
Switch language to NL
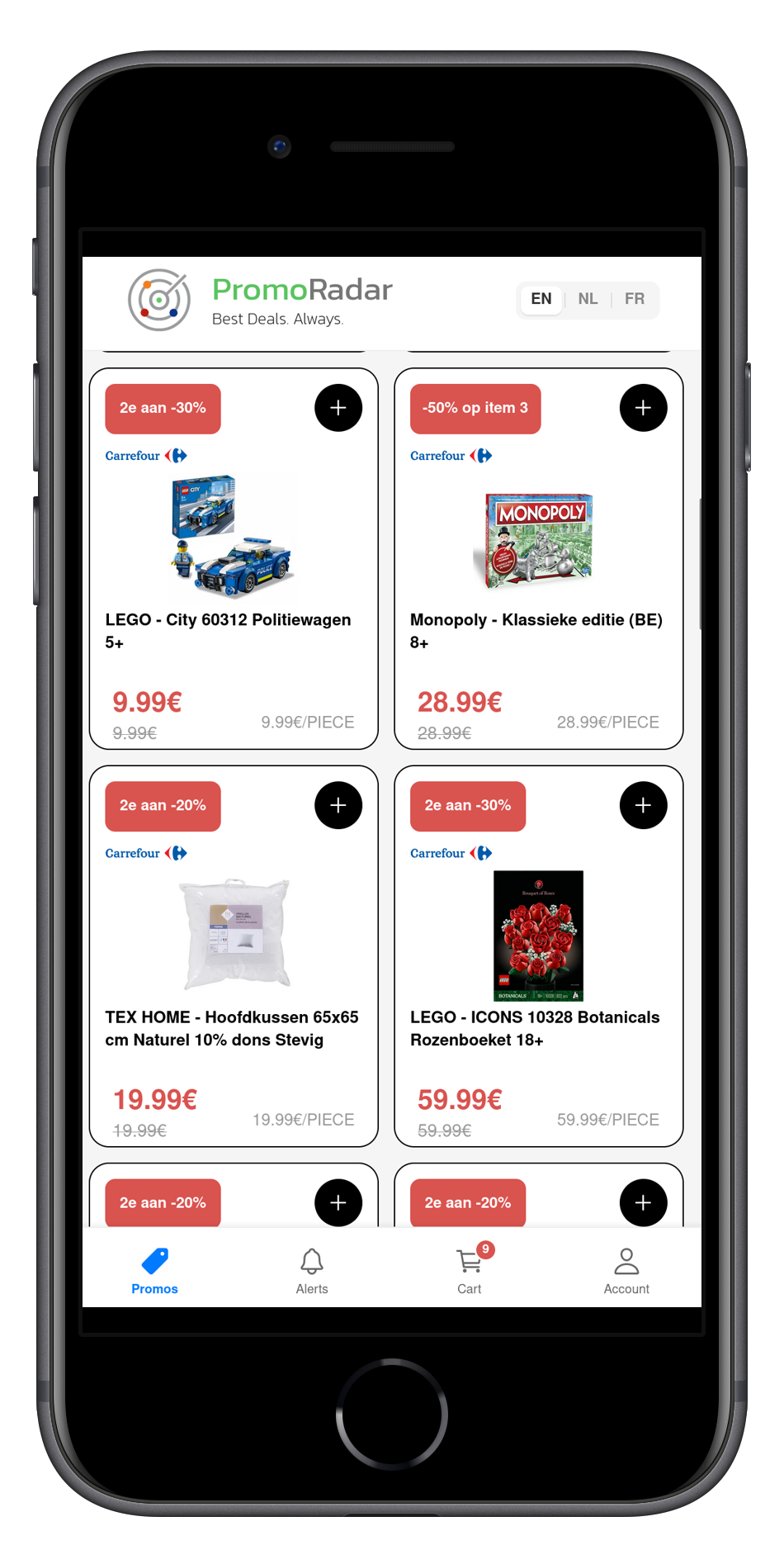(x=588, y=299)
